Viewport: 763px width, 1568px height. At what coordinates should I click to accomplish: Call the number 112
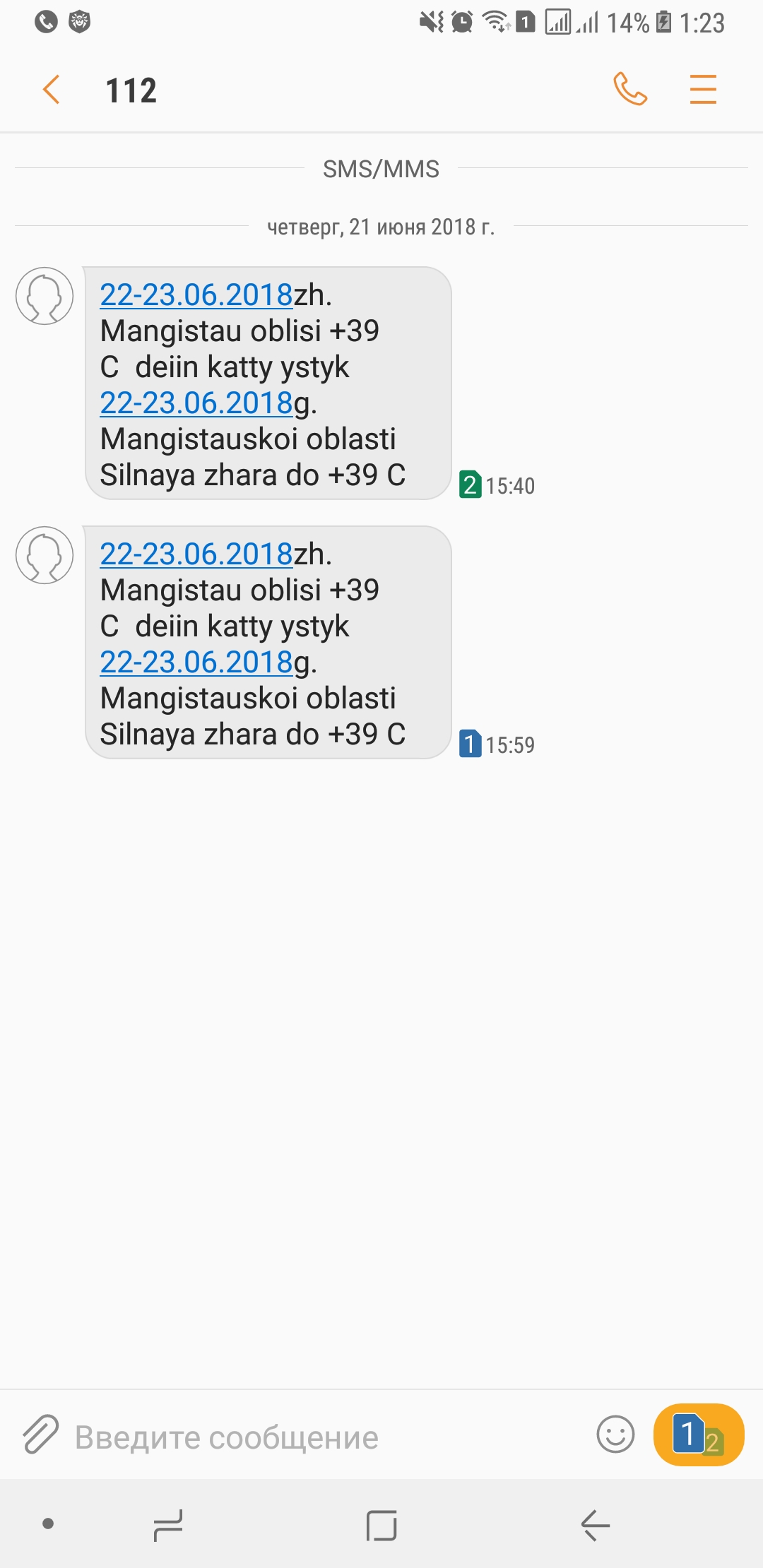click(630, 90)
